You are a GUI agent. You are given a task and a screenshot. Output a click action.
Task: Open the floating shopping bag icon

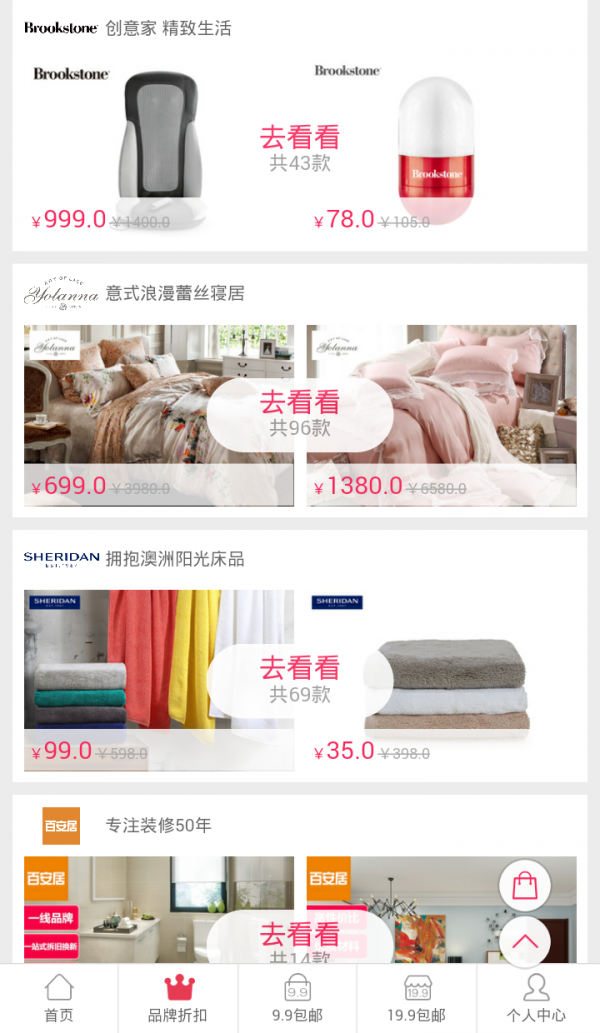pos(525,885)
